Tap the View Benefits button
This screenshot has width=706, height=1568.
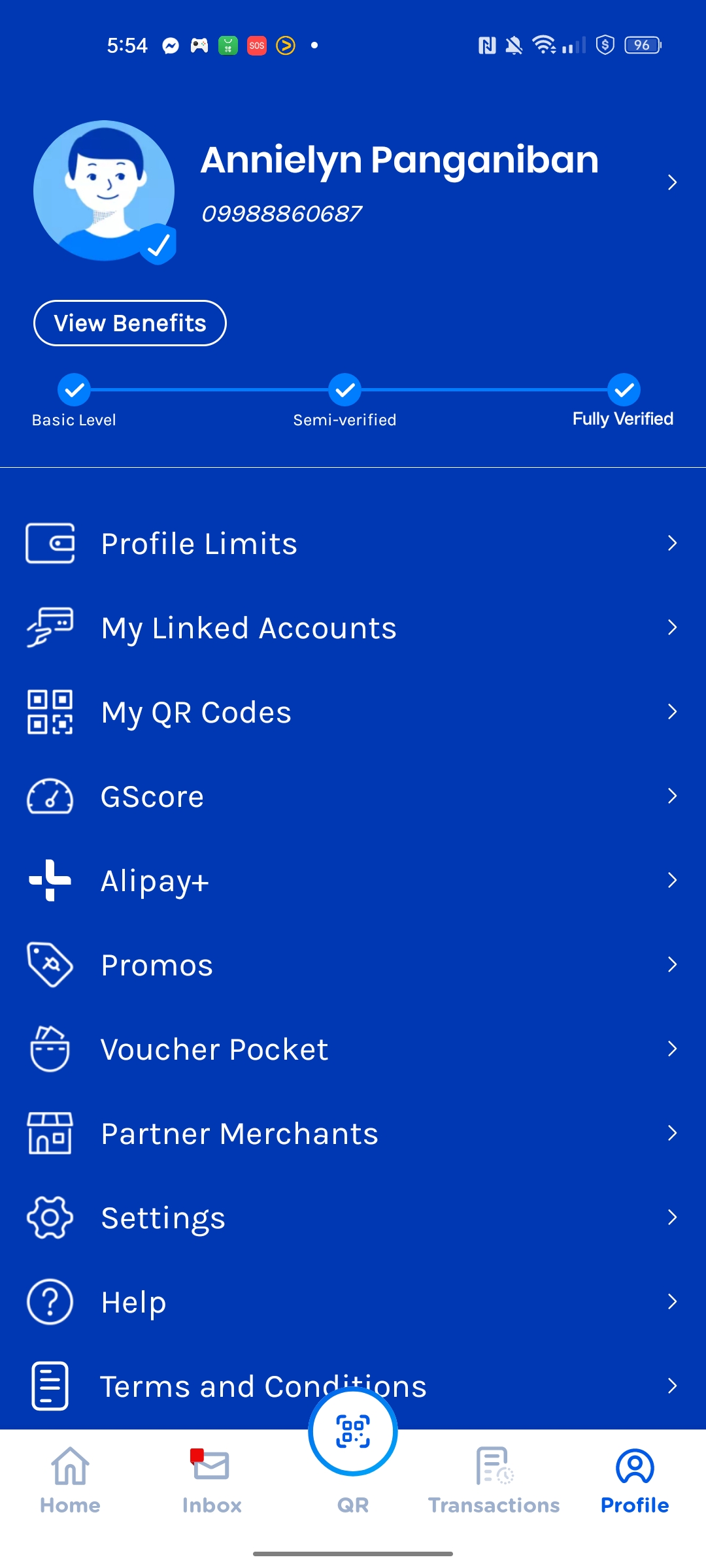point(130,323)
